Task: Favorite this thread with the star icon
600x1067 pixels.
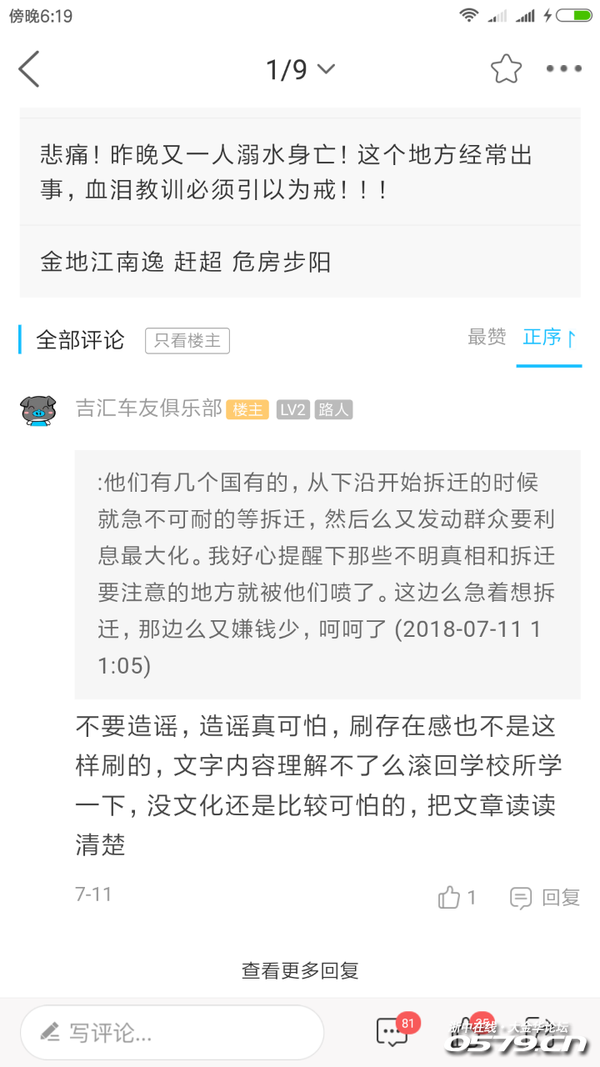Action: pyautogui.click(x=506, y=69)
